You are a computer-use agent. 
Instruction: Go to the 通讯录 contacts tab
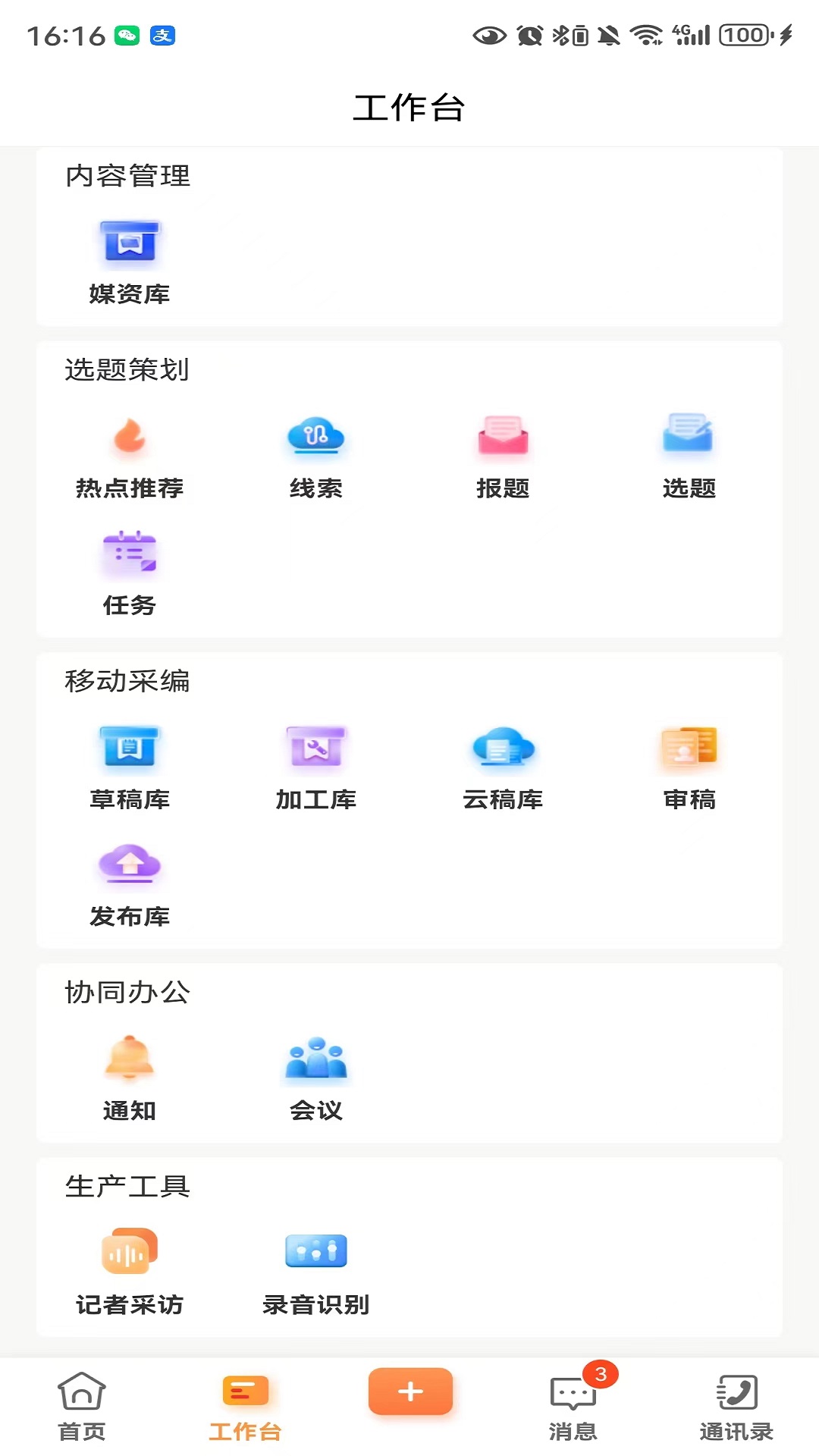736,1406
